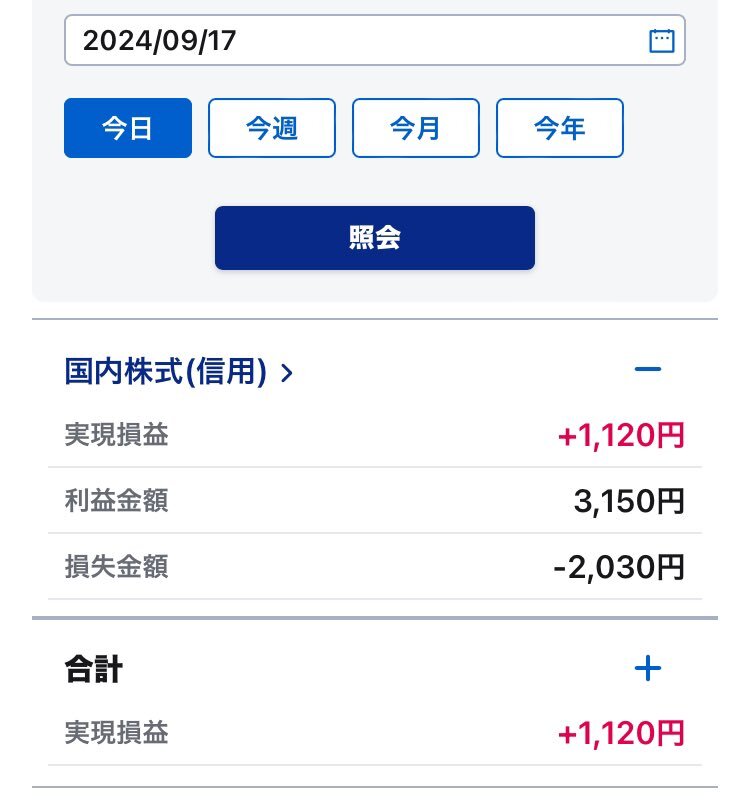Expand the 合計 section with plus icon
Viewport: 750px width, 804px height.
click(648, 669)
